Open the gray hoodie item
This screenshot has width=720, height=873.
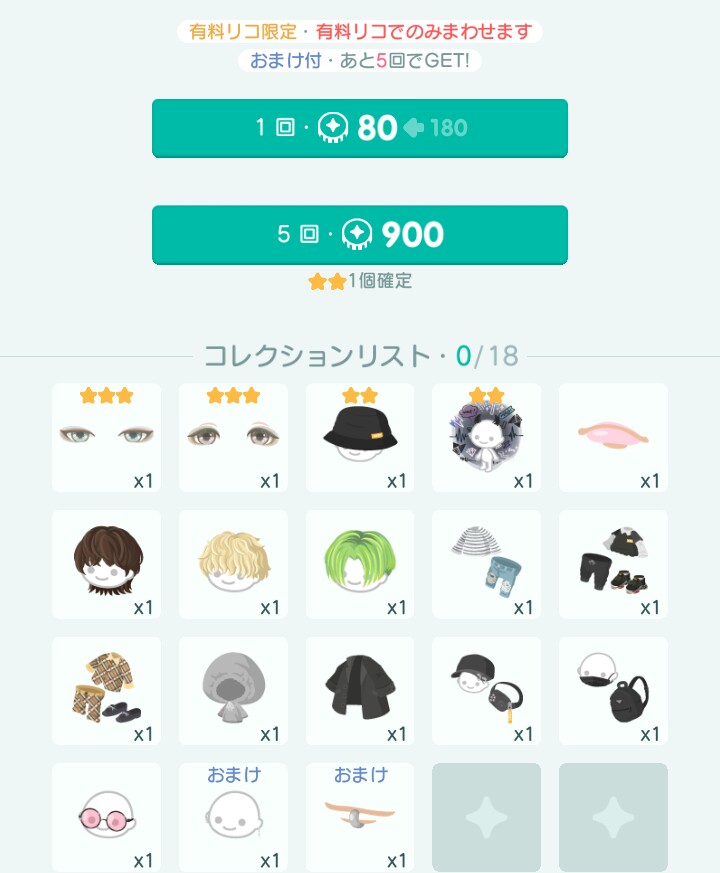(233, 691)
